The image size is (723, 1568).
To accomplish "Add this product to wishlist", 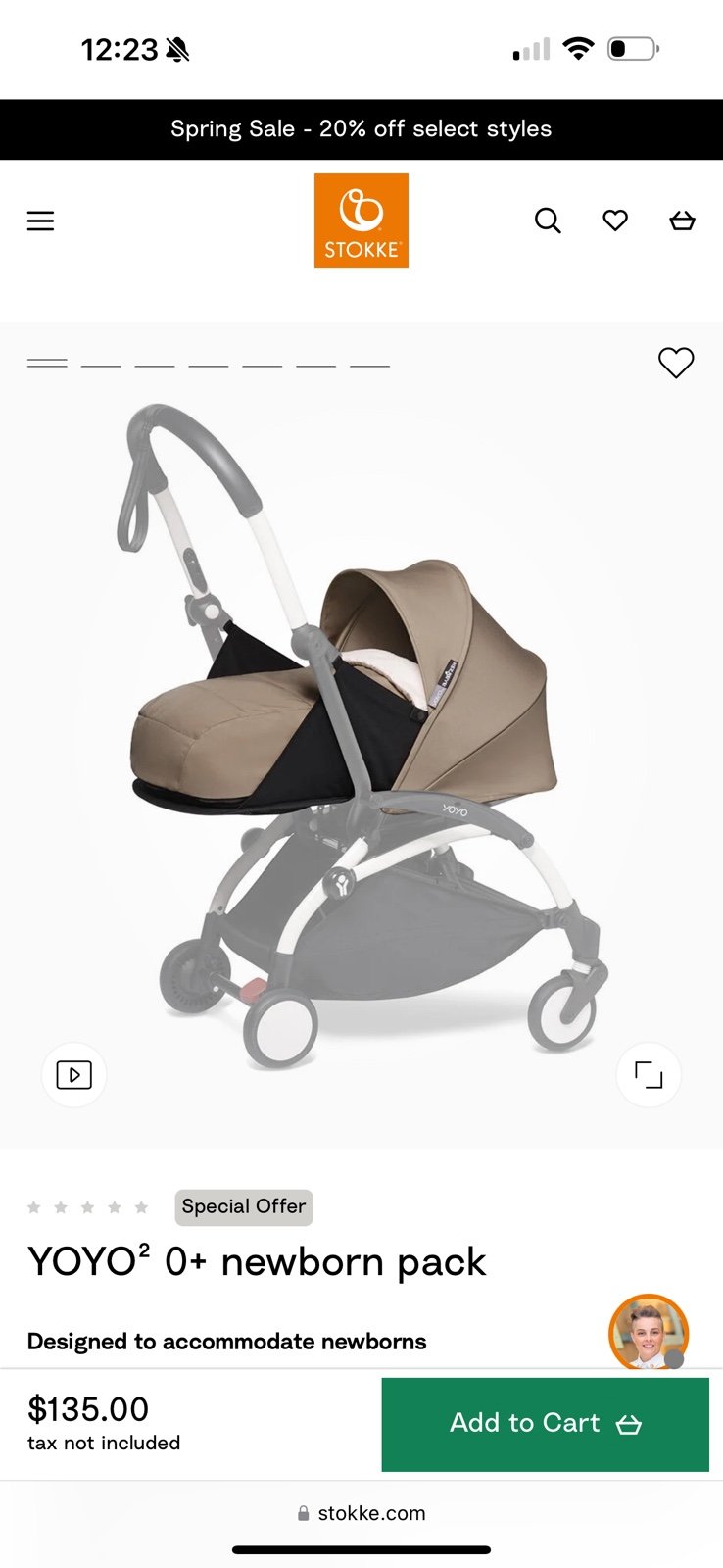I will coord(676,363).
